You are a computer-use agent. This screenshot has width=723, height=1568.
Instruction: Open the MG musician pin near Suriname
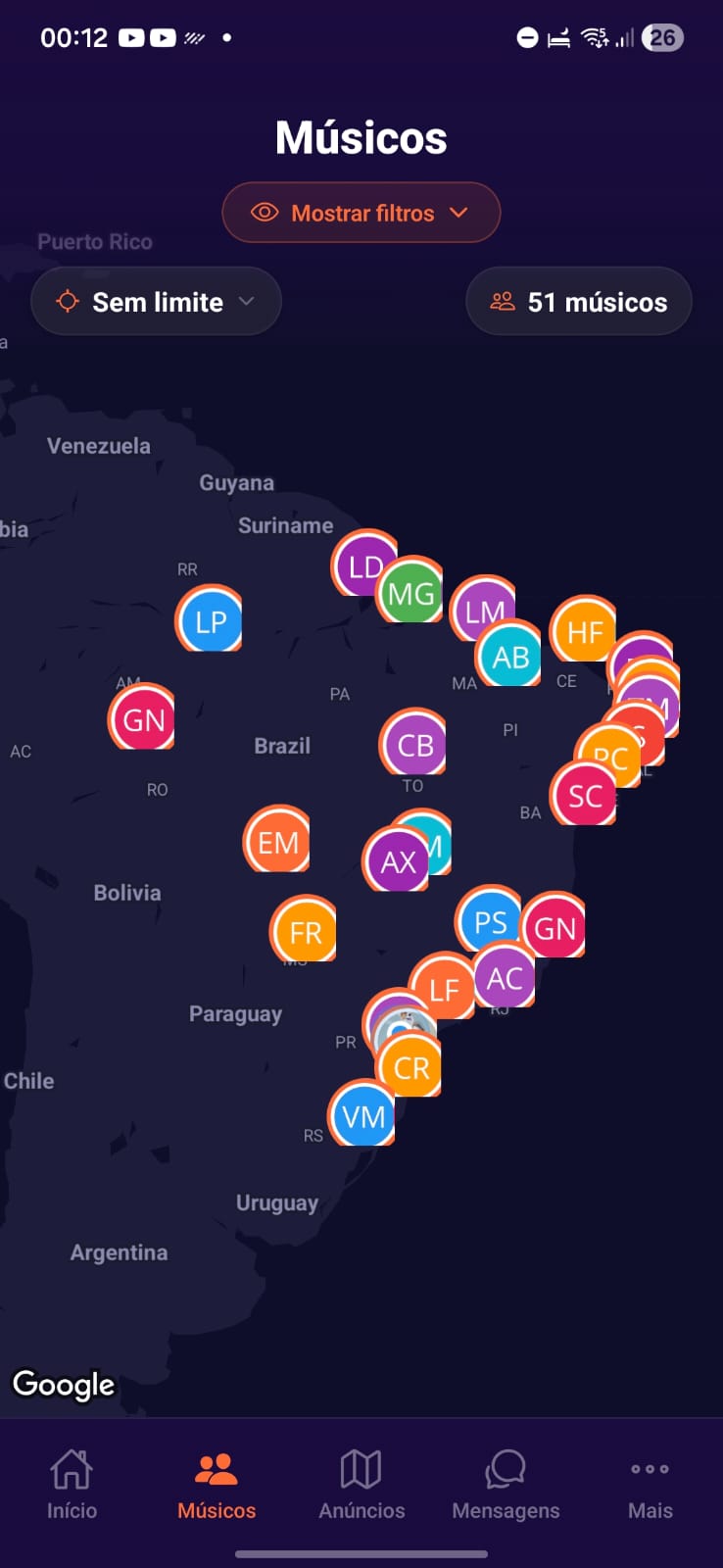(410, 592)
